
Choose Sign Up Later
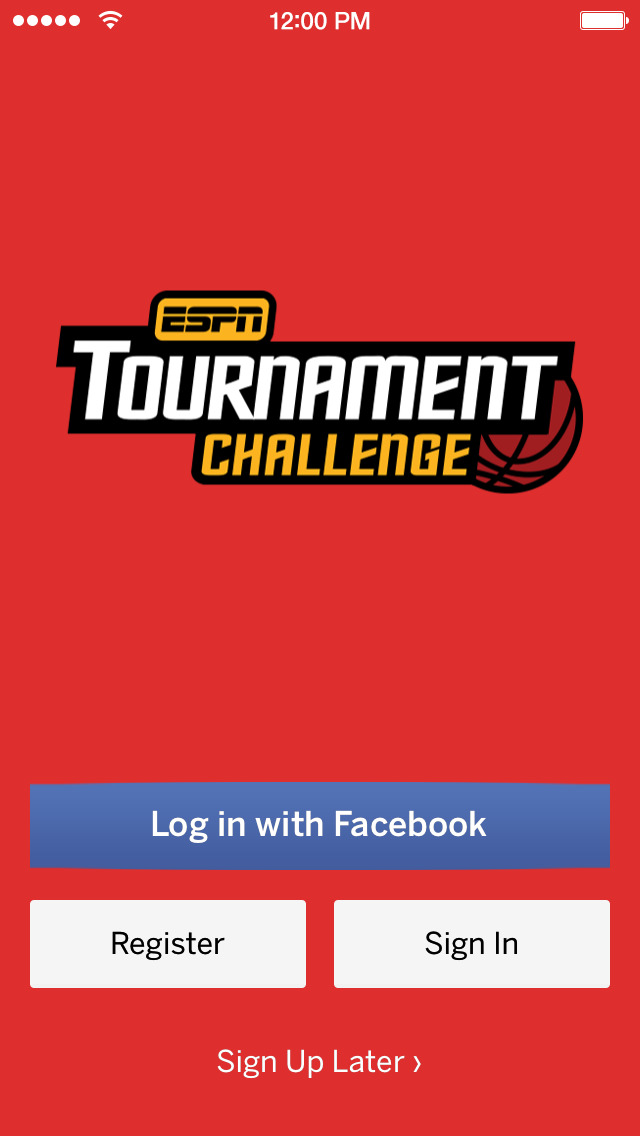click(320, 1062)
